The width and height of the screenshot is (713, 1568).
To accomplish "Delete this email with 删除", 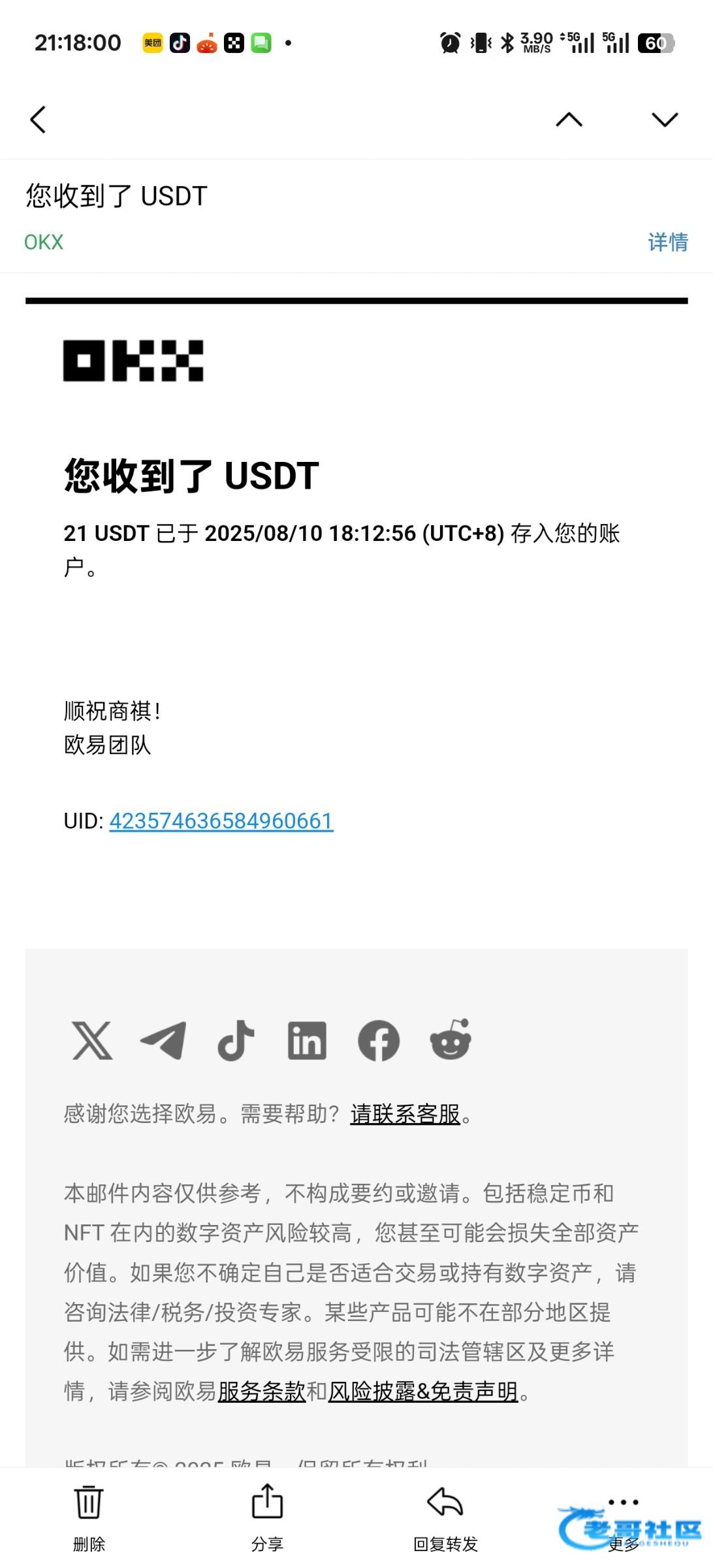I will click(89, 1517).
